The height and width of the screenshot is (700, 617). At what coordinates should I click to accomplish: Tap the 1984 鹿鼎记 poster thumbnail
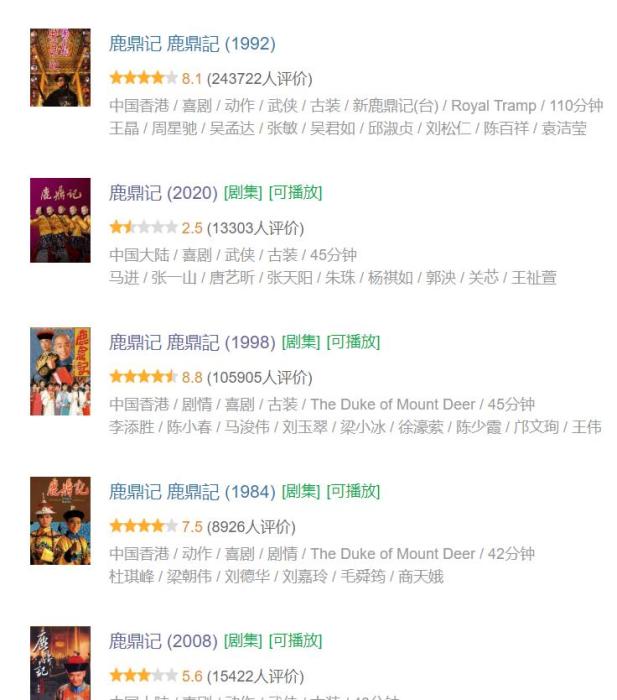tap(60, 520)
